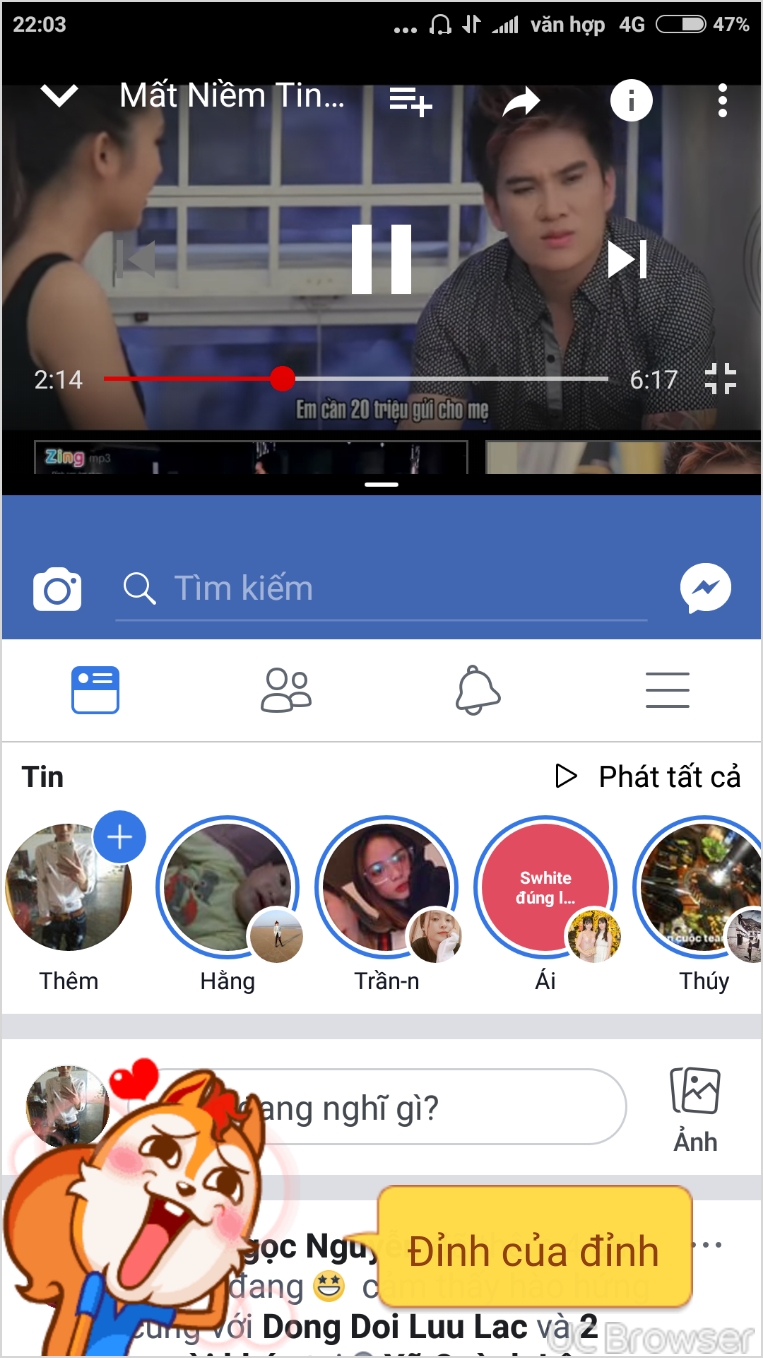Image resolution: width=763 pixels, height=1358 pixels.
Task: Open the hamburger menu tab
Action: pyautogui.click(x=667, y=690)
